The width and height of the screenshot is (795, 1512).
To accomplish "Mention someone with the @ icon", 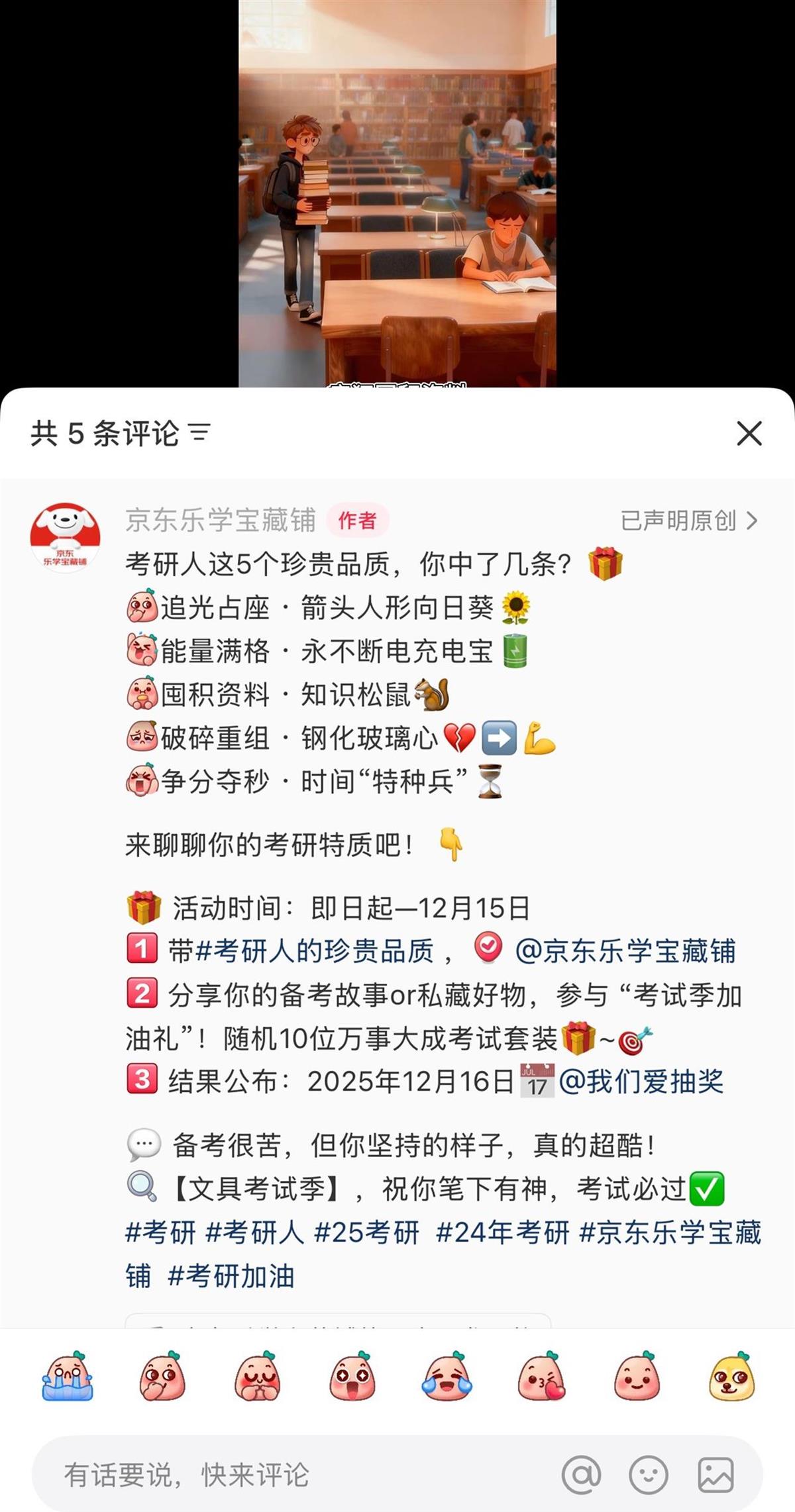I will (581, 1475).
